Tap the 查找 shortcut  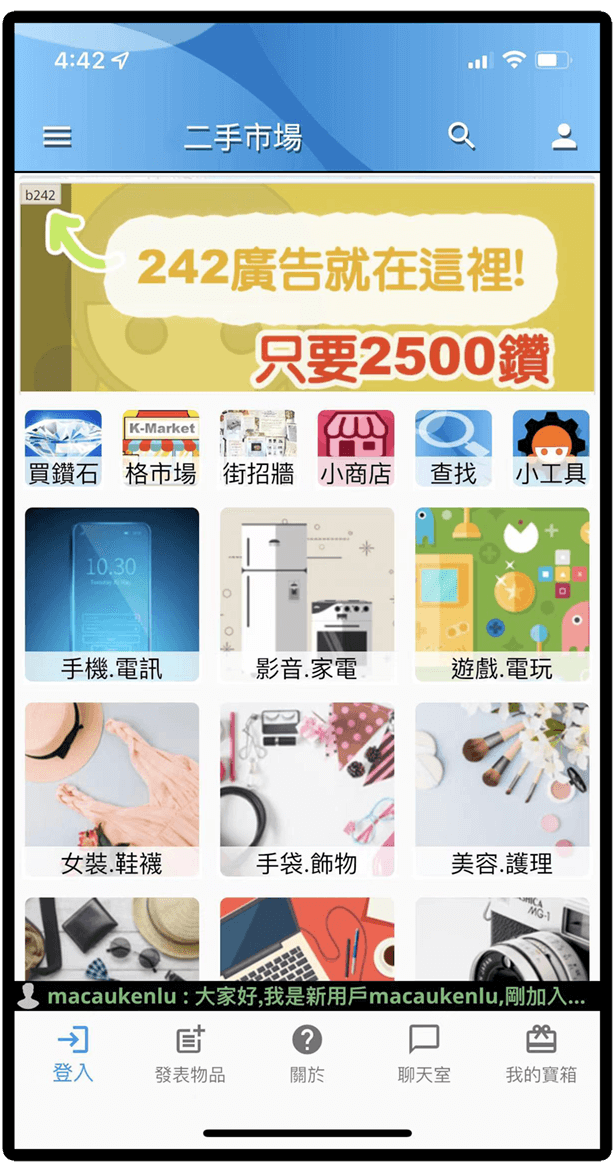pos(453,448)
